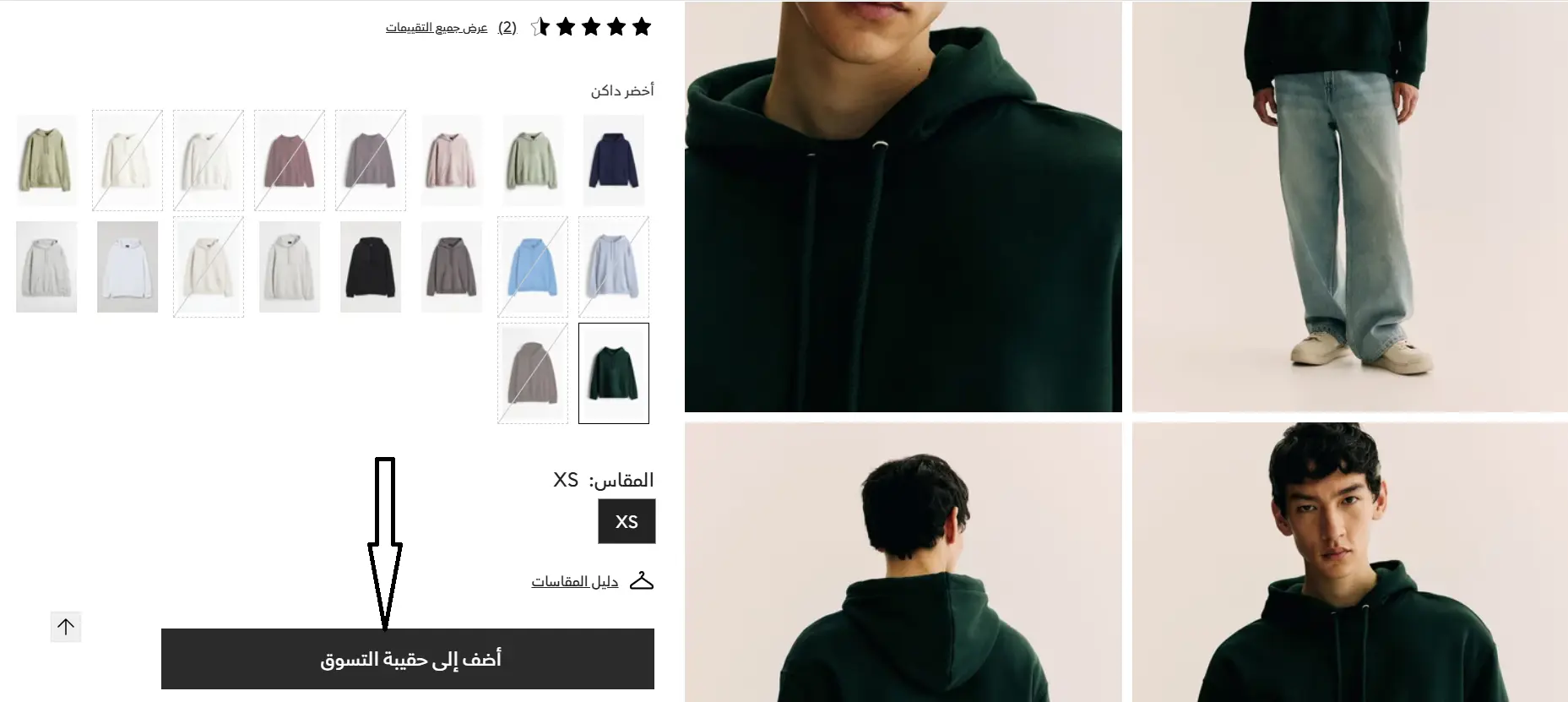This screenshot has width=1568, height=702.
Task: Select size XS
Action: point(627,521)
